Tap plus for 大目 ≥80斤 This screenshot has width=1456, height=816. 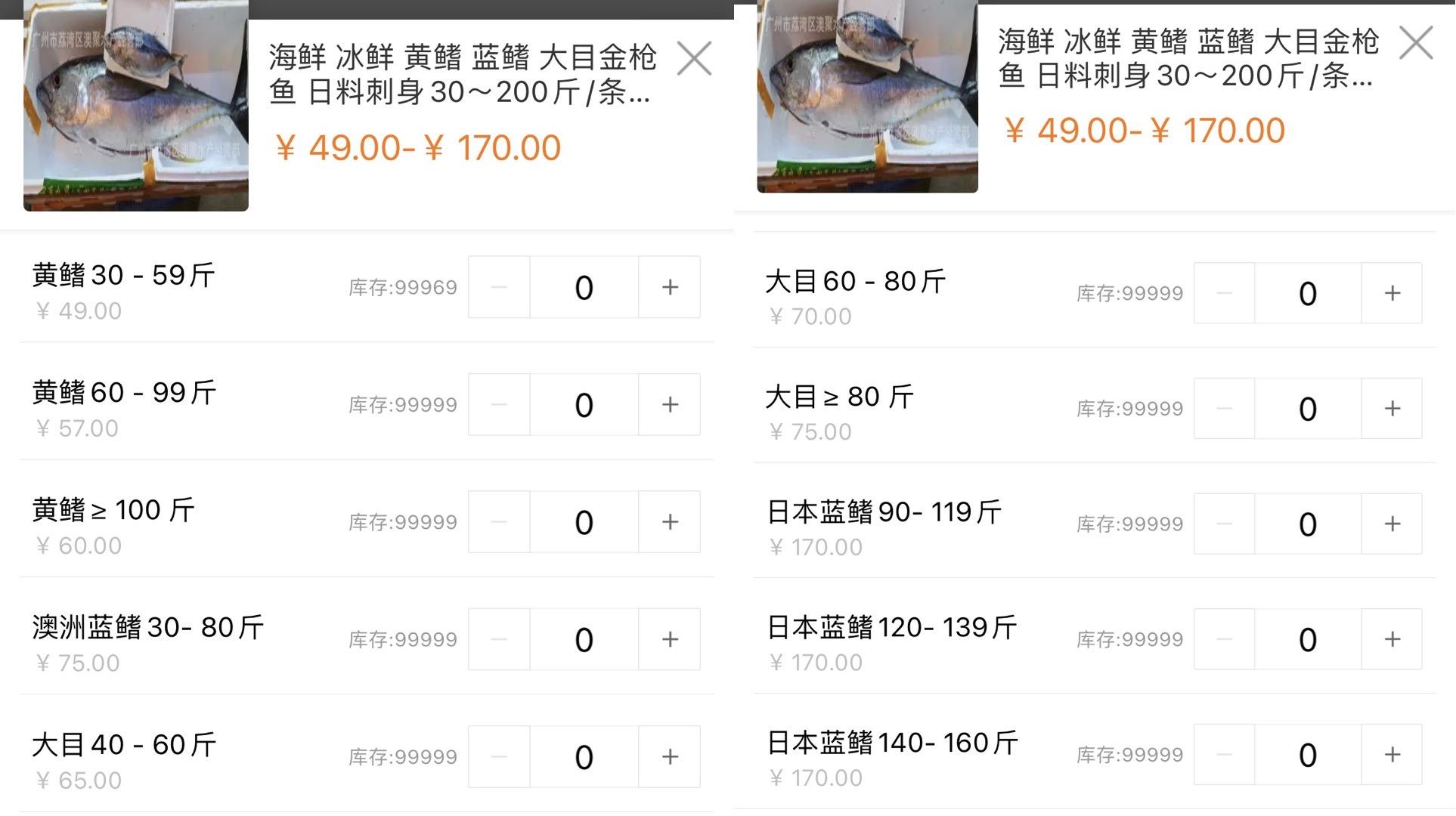[x=1392, y=409]
